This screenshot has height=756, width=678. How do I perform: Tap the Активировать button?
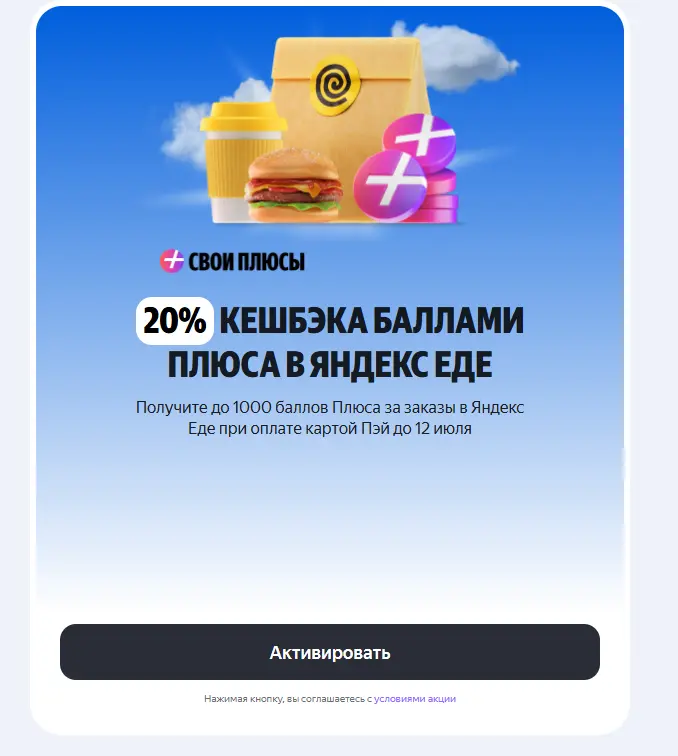click(330, 652)
